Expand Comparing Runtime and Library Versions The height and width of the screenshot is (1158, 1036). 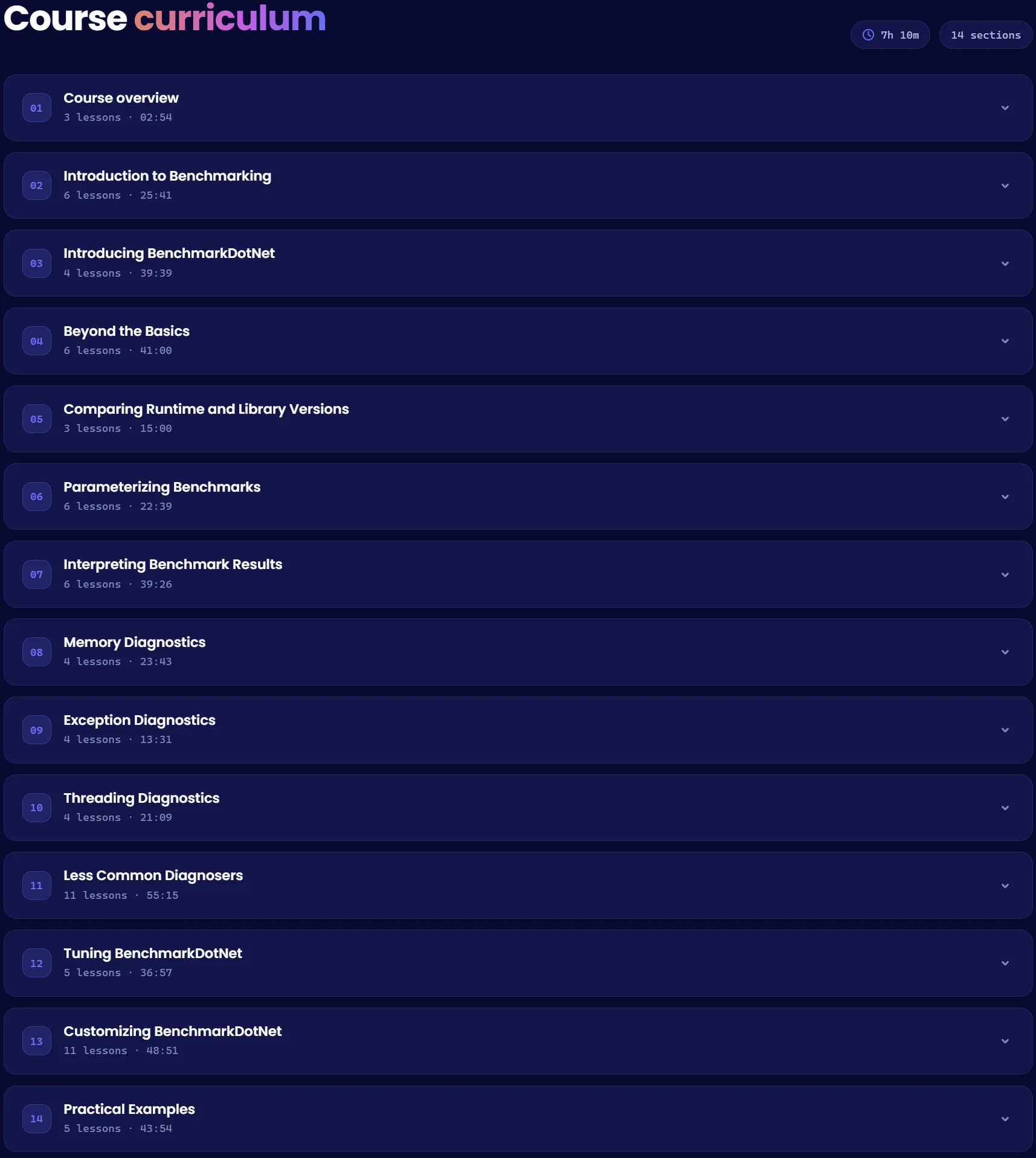tap(518, 419)
